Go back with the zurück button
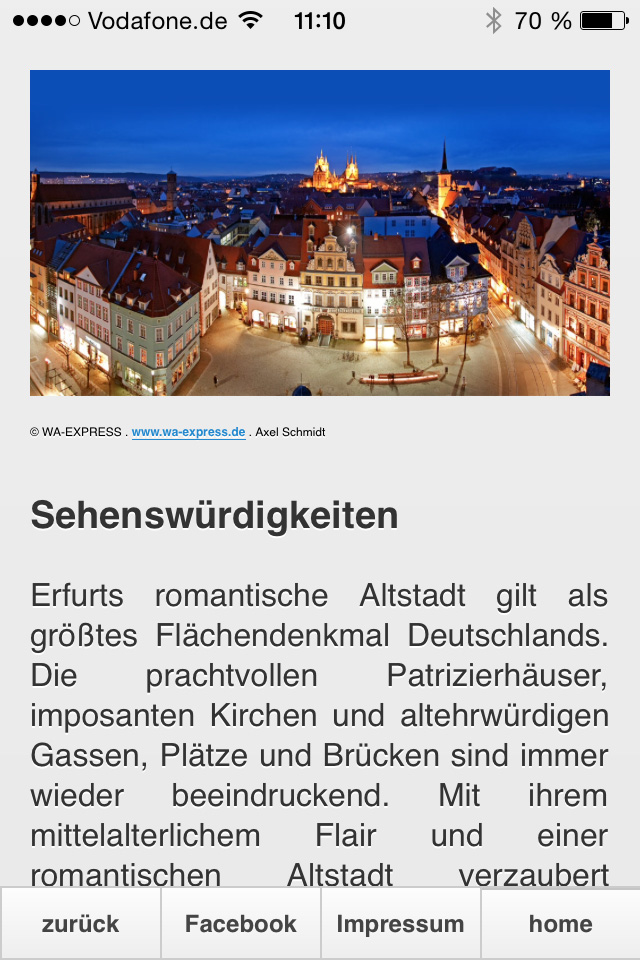Viewport: 640px width, 960px height. 80,924
